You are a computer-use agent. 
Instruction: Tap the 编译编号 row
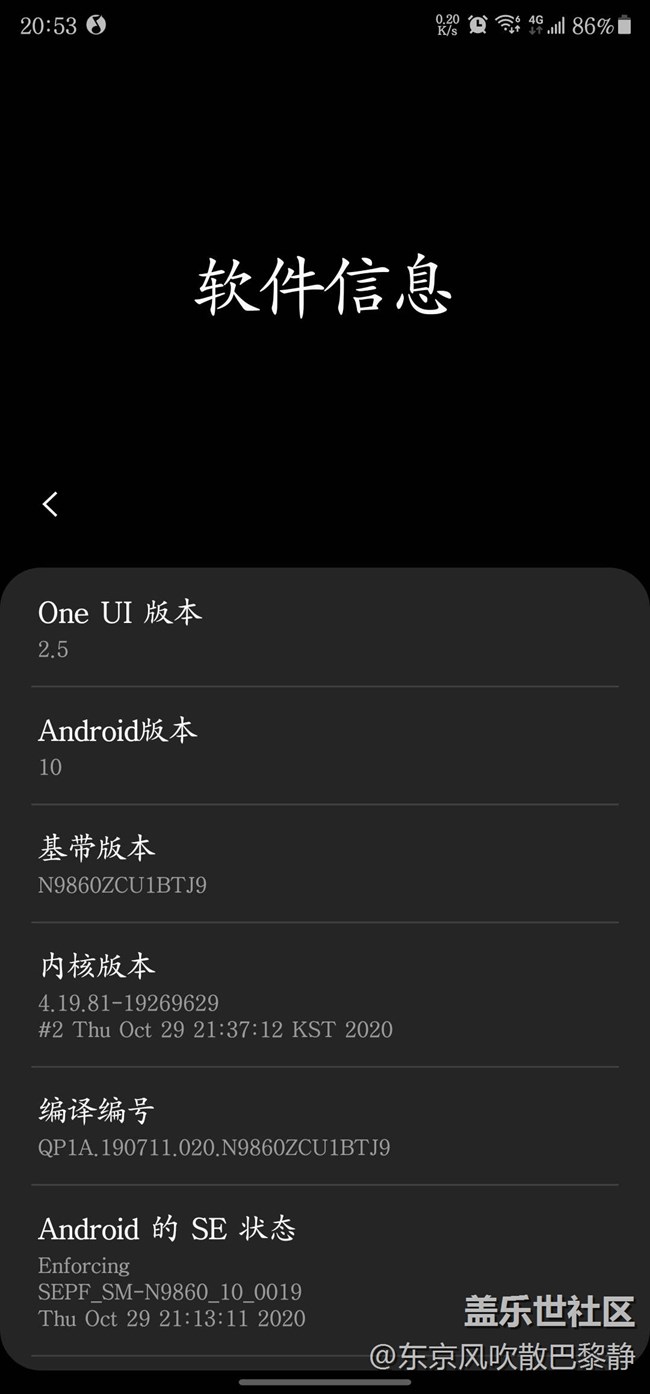pyautogui.click(x=324, y=1126)
